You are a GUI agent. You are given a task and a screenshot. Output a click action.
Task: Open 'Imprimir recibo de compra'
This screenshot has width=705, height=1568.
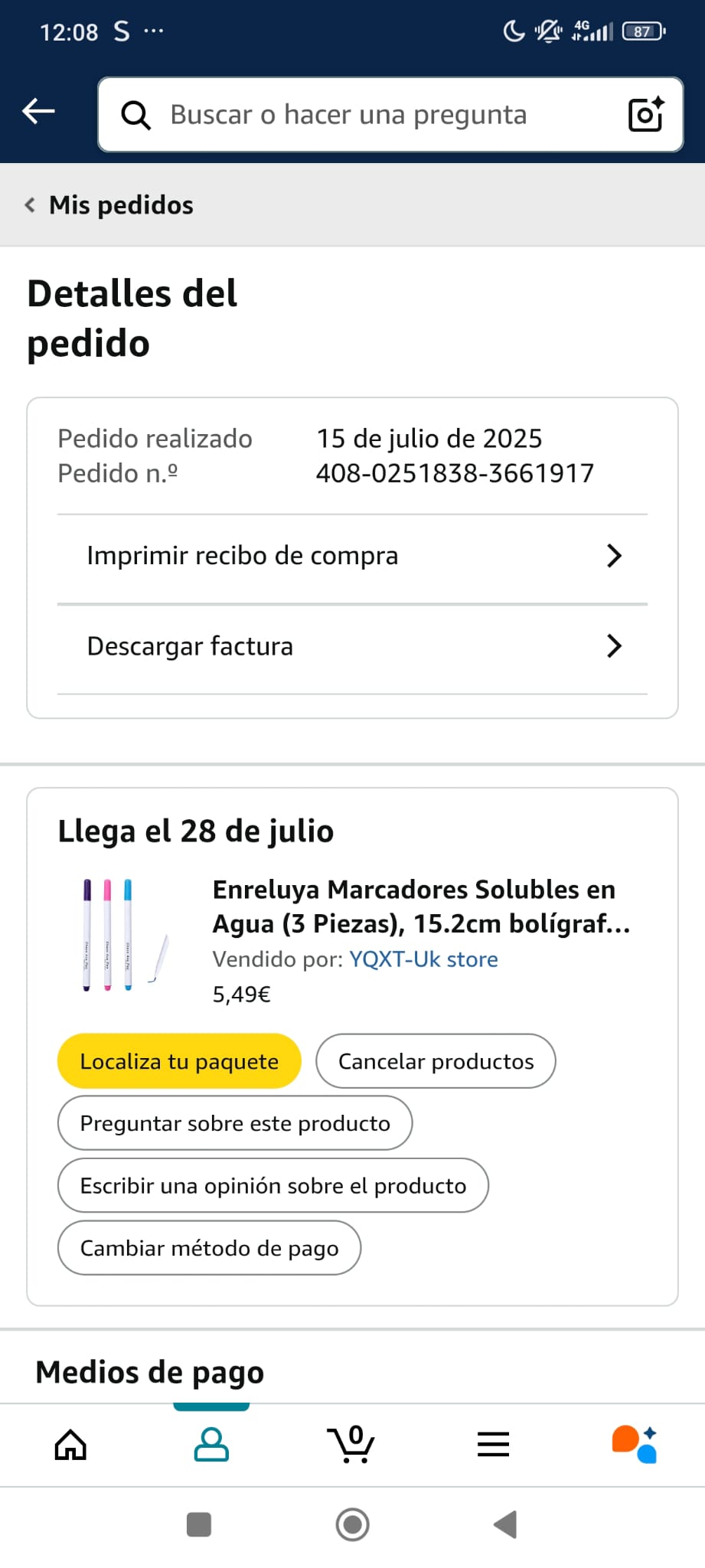[352, 556]
